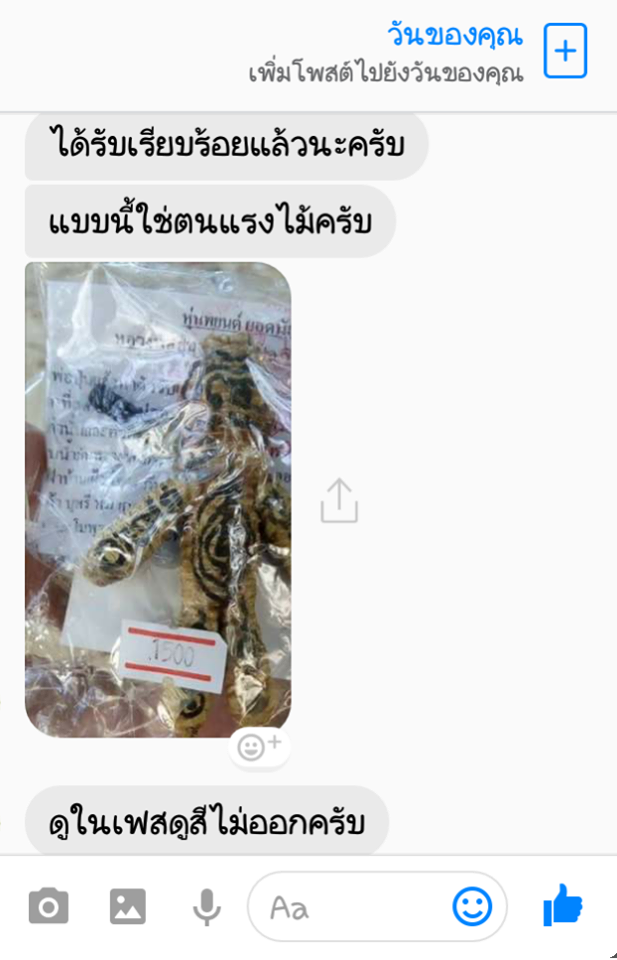Share the received photo
Image resolution: width=617 pixels, height=960 pixels.
coord(339,500)
